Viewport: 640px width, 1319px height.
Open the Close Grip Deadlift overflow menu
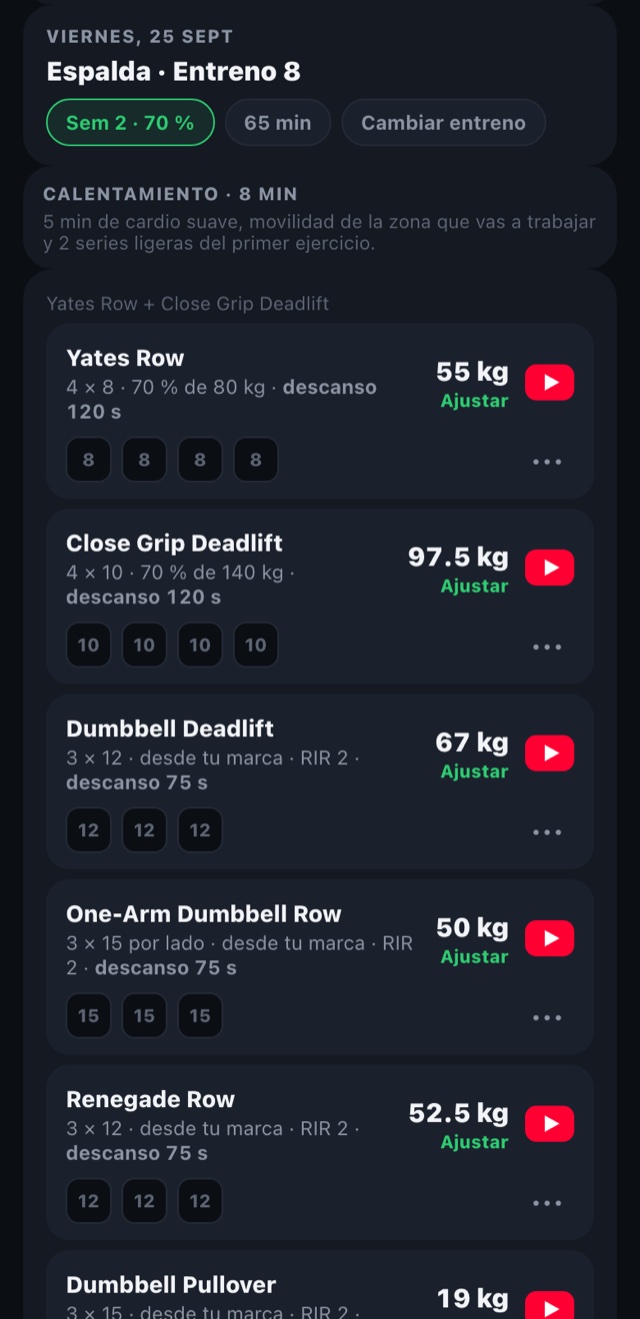[x=547, y=647]
